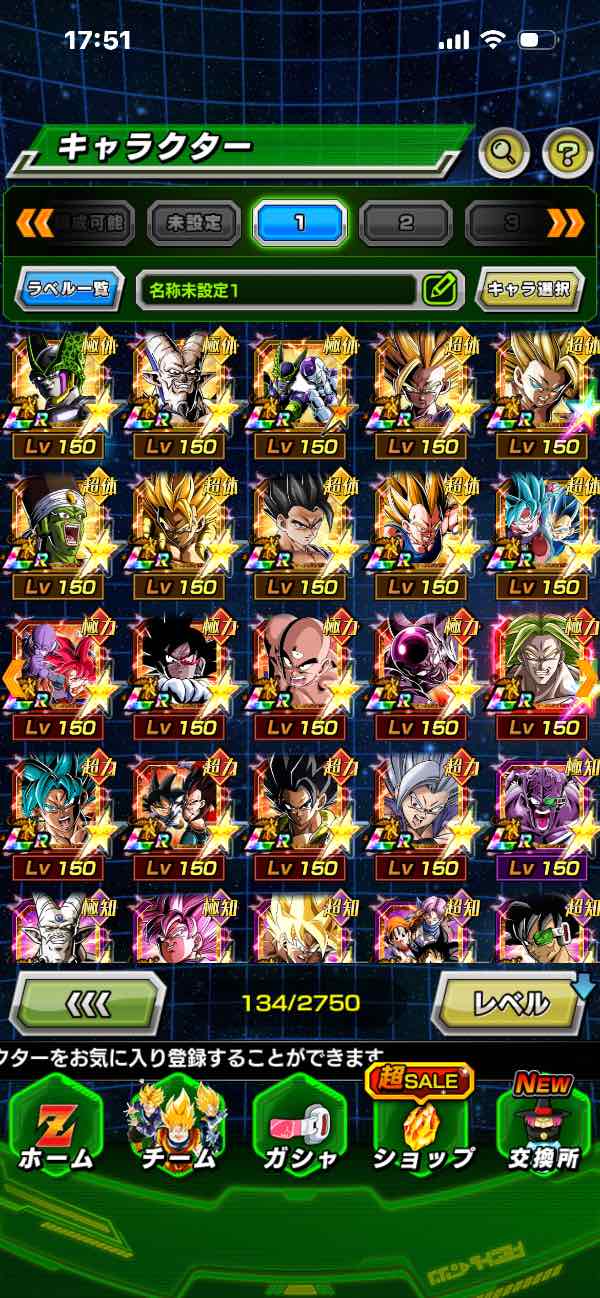Image resolution: width=600 pixels, height=1298 pixels.
Task: Visit the 交換所 exchange marked NEW
Action: [x=543, y=1127]
